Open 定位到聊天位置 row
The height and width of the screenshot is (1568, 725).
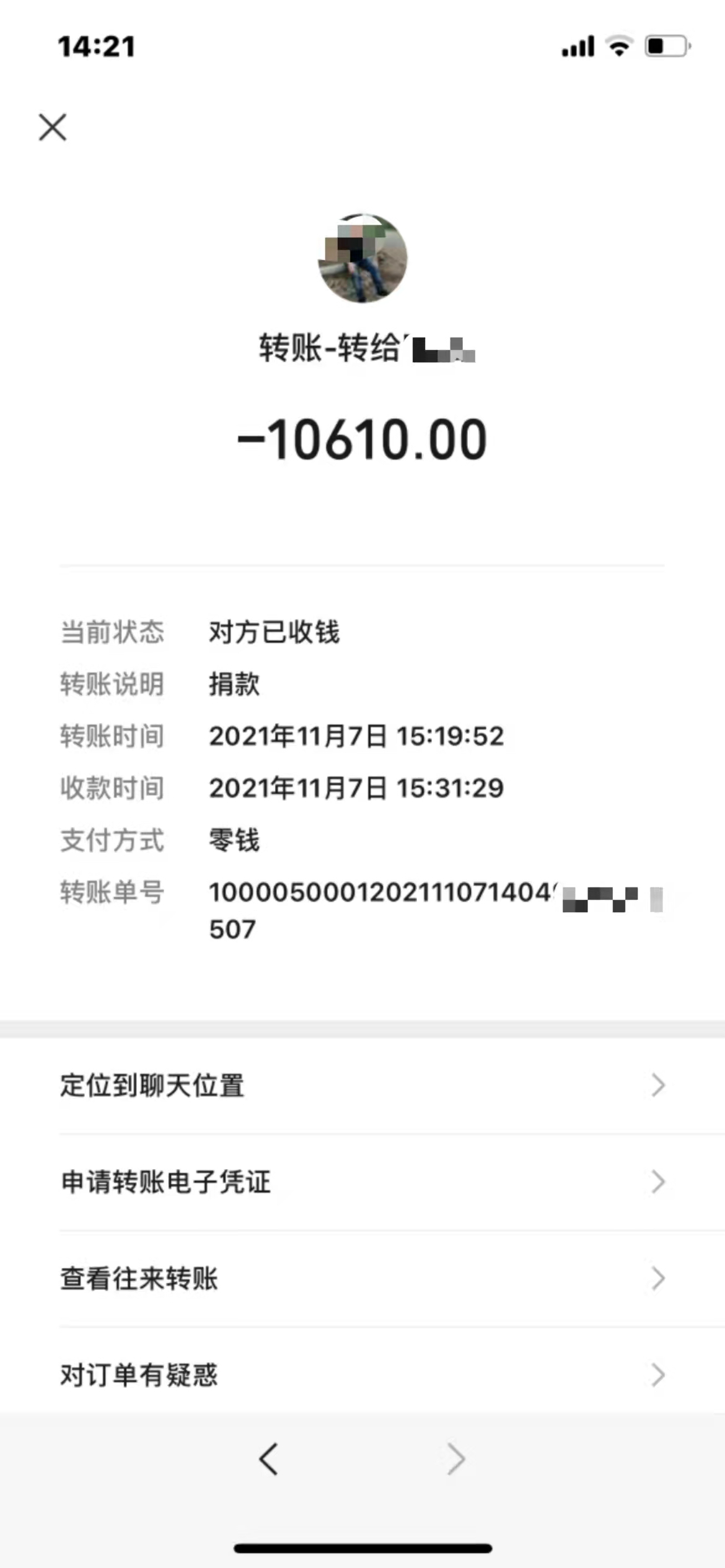[x=362, y=1086]
